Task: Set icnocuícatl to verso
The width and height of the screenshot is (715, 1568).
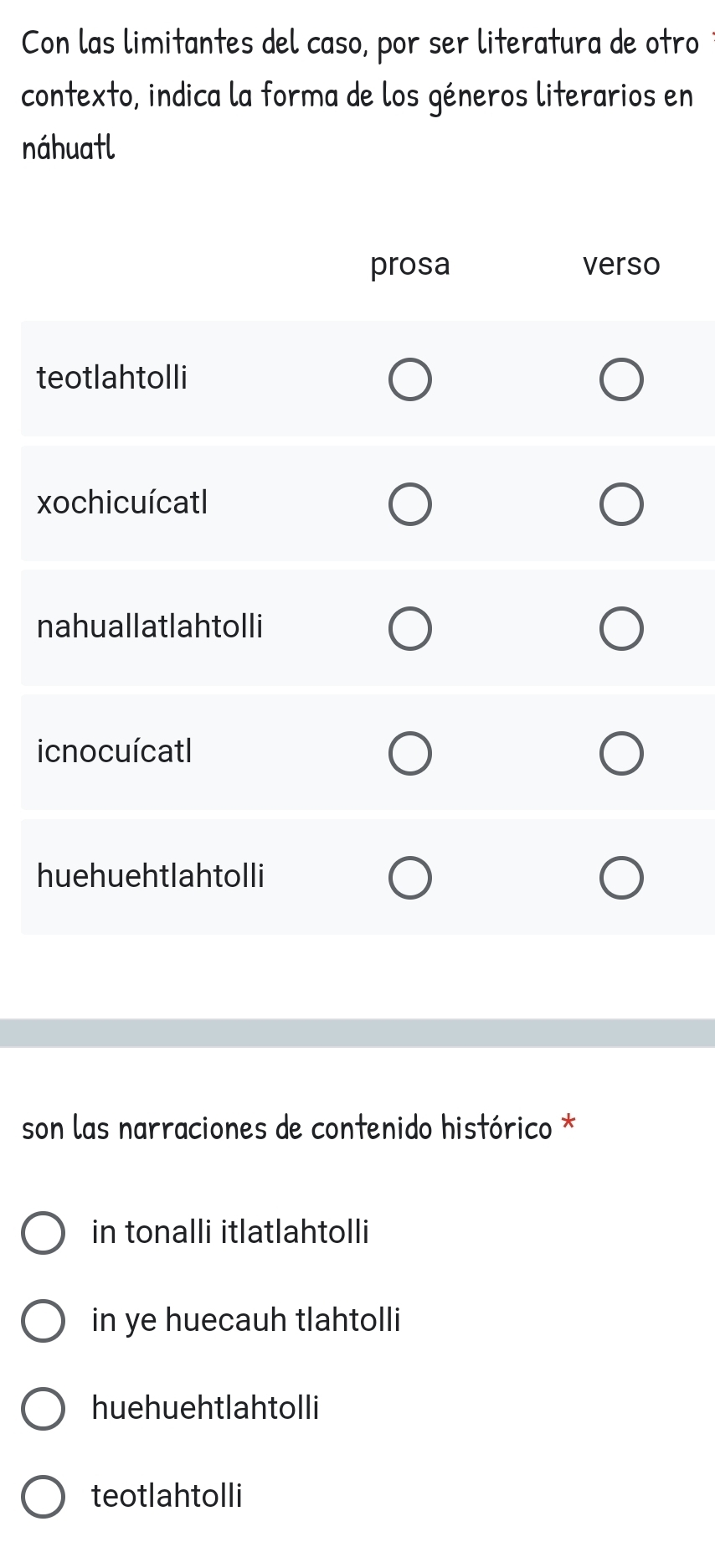Action: [621, 753]
